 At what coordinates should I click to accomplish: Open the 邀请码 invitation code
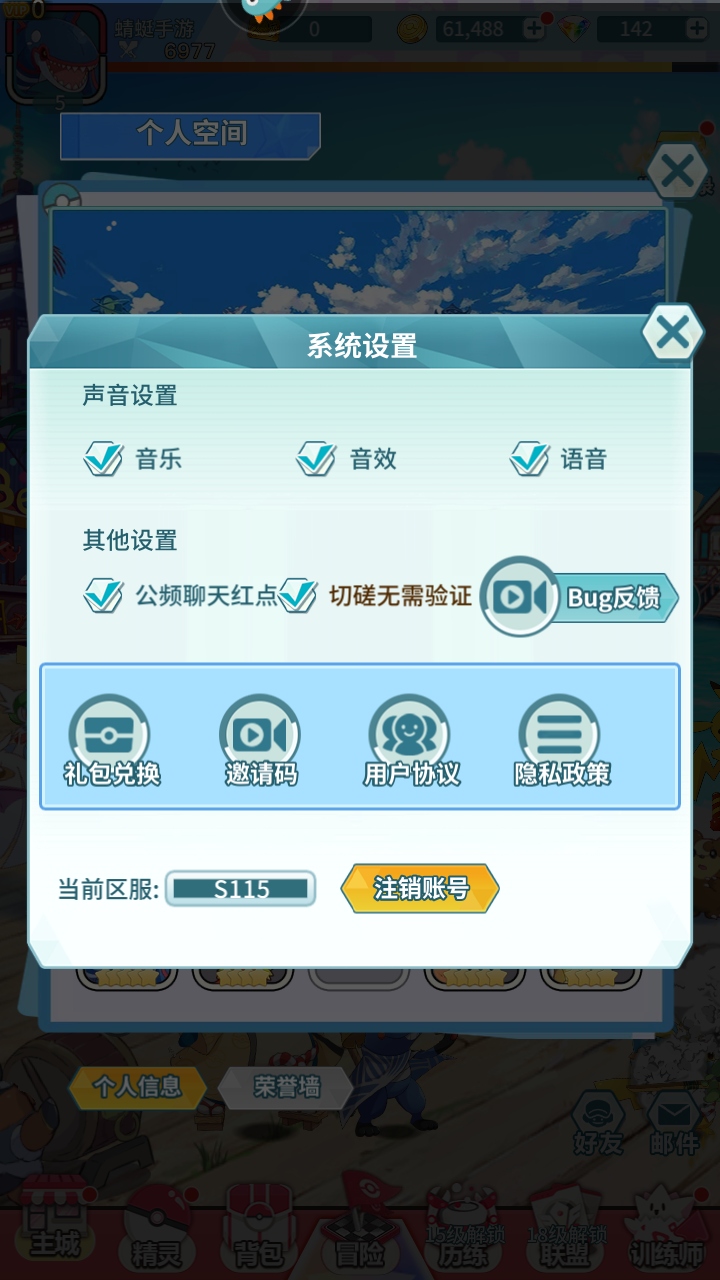pos(260,742)
